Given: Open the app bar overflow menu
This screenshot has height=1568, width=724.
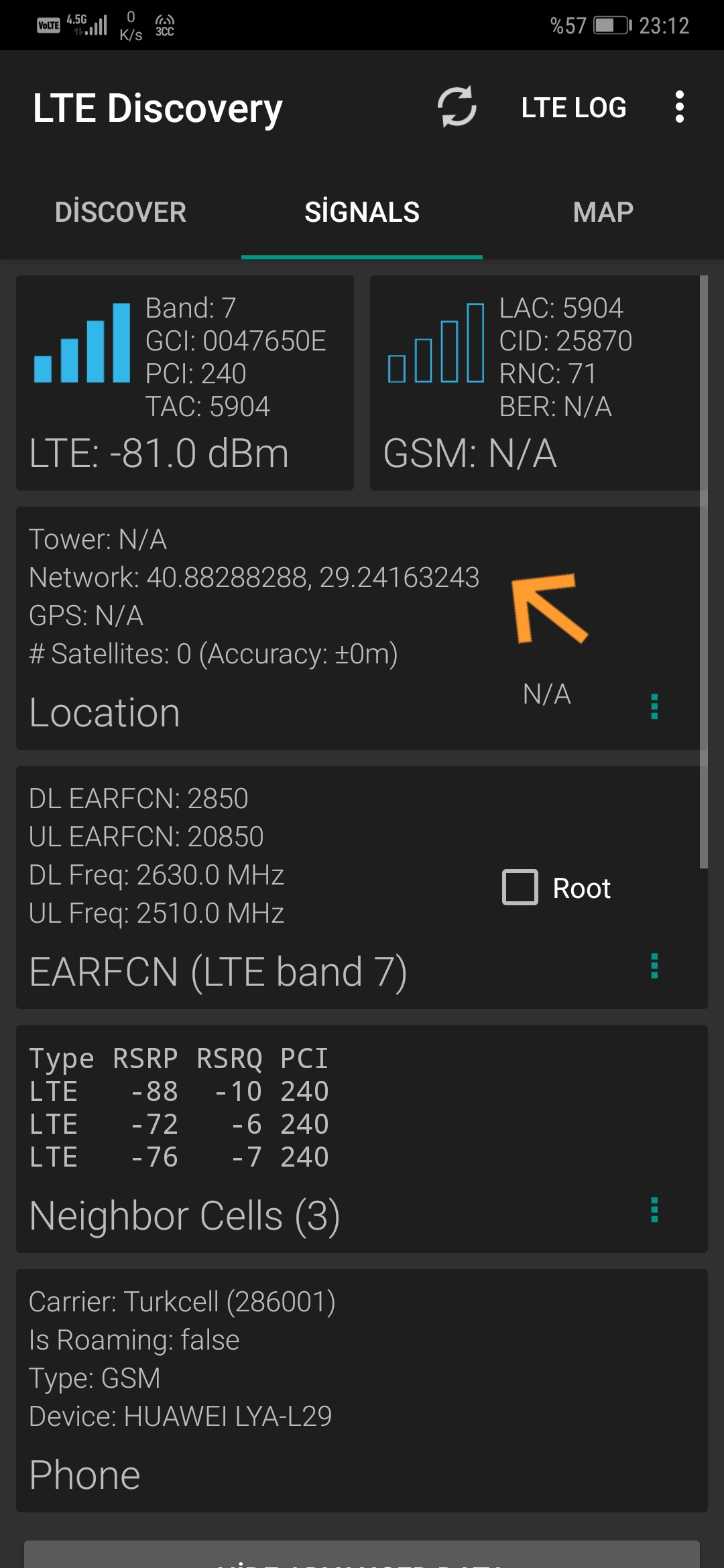Looking at the screenshot, I should coord(680,107).
